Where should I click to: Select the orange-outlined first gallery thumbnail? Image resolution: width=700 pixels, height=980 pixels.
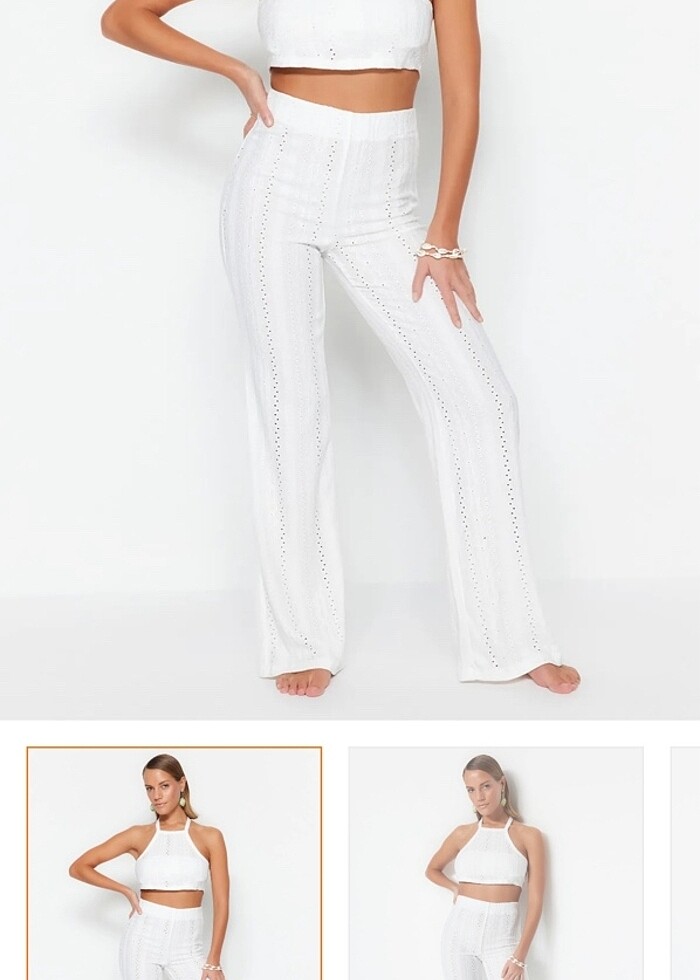point(174,863)
